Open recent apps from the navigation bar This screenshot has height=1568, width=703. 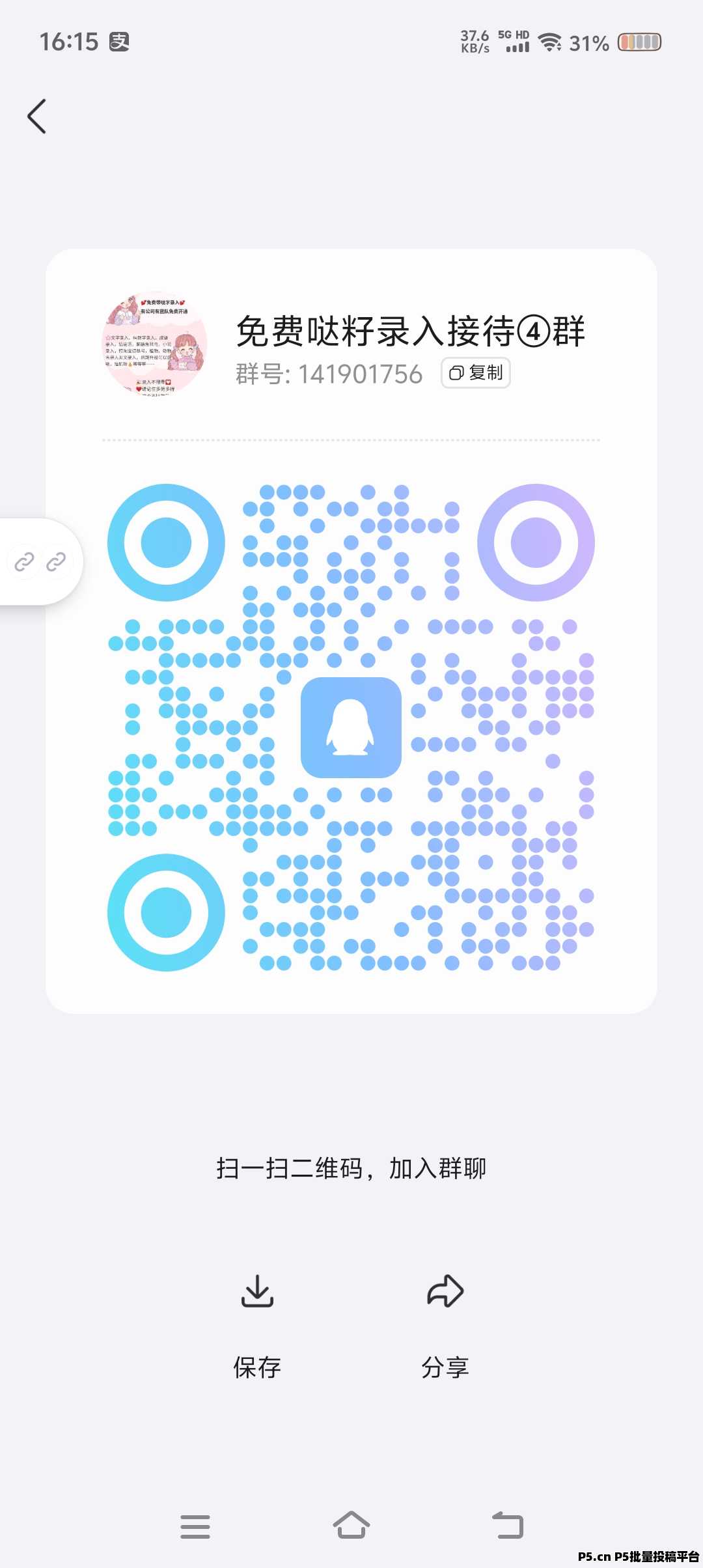(x=195, y=1526)
